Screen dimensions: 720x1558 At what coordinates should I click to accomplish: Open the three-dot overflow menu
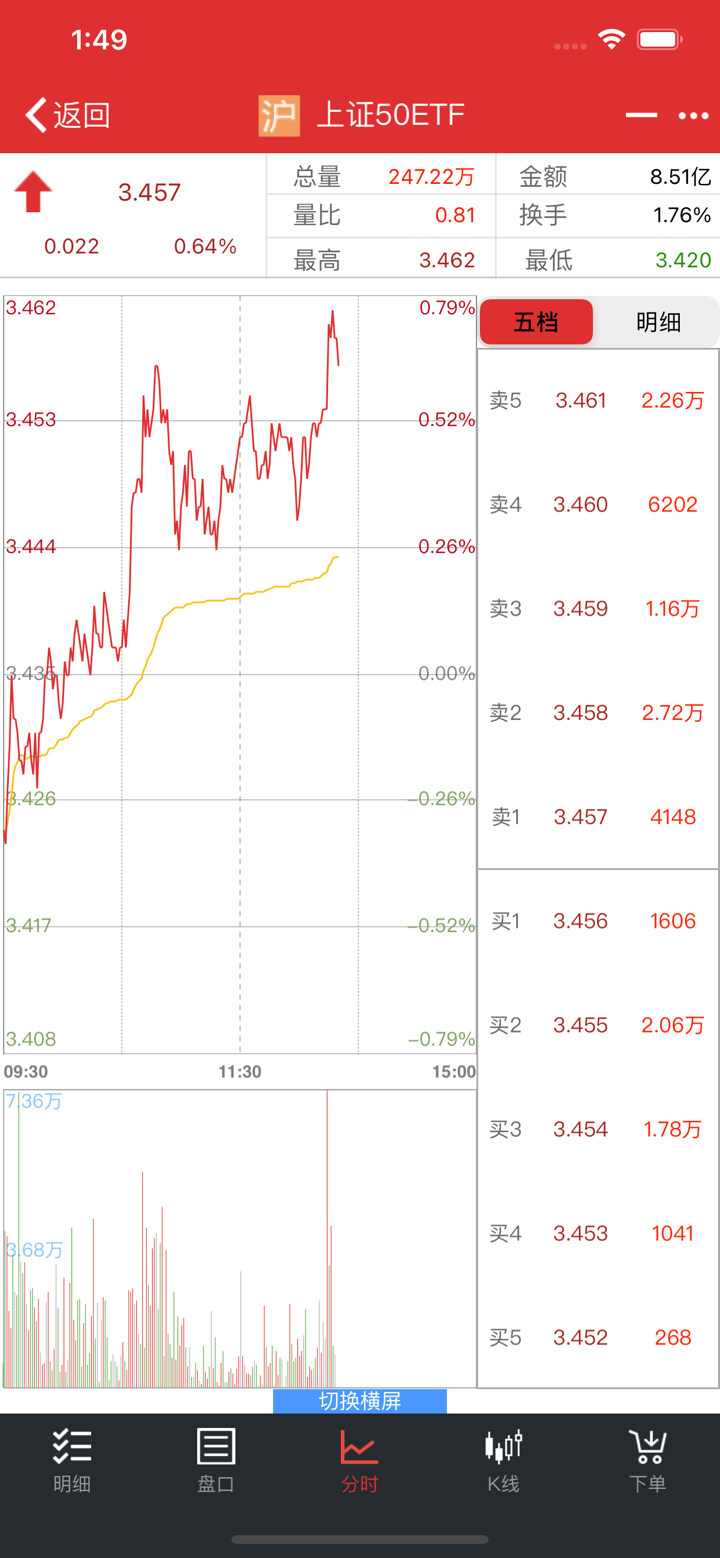point(693,116)
